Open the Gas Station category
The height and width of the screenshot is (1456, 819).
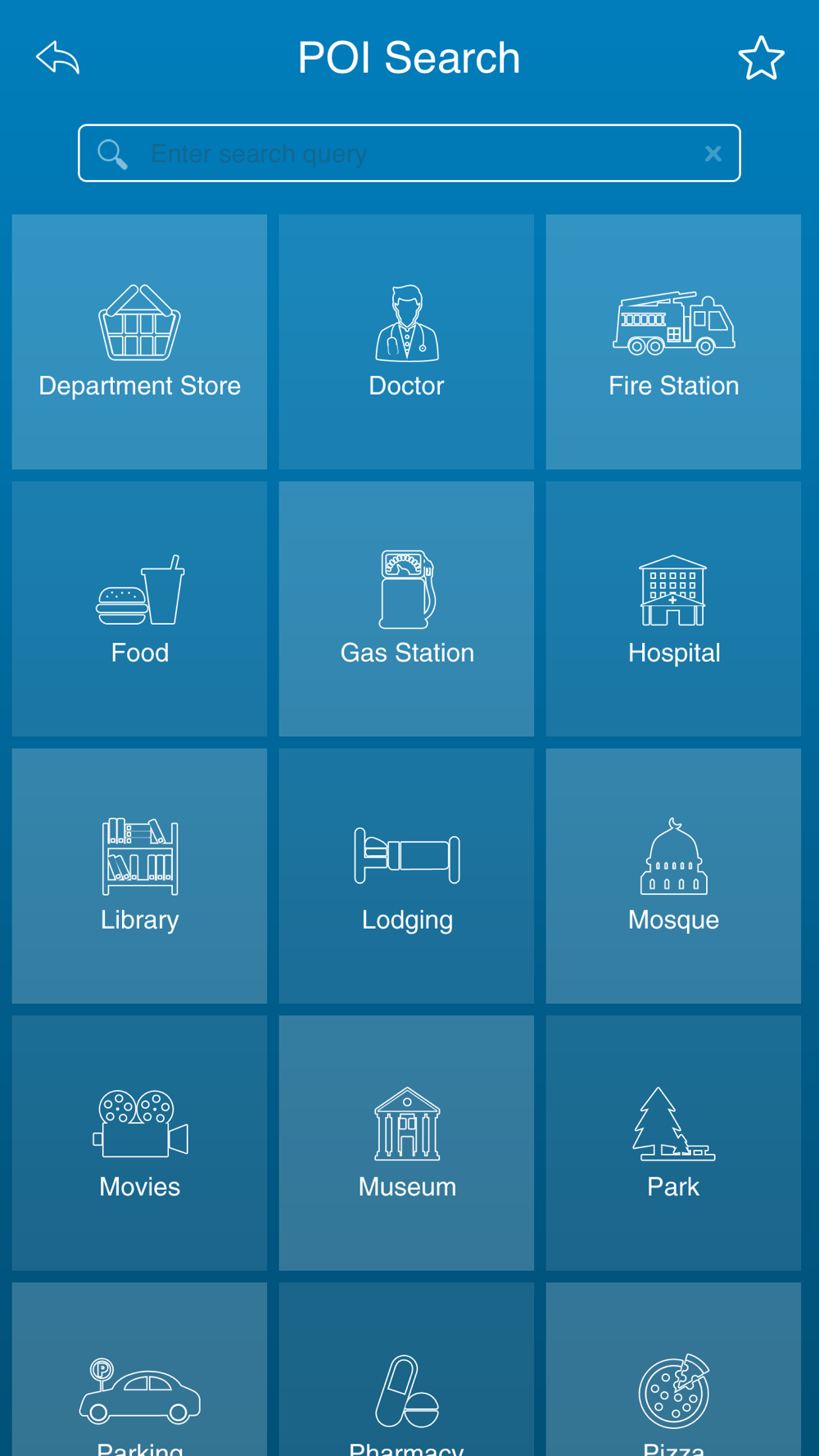click(x=406, y=608)
